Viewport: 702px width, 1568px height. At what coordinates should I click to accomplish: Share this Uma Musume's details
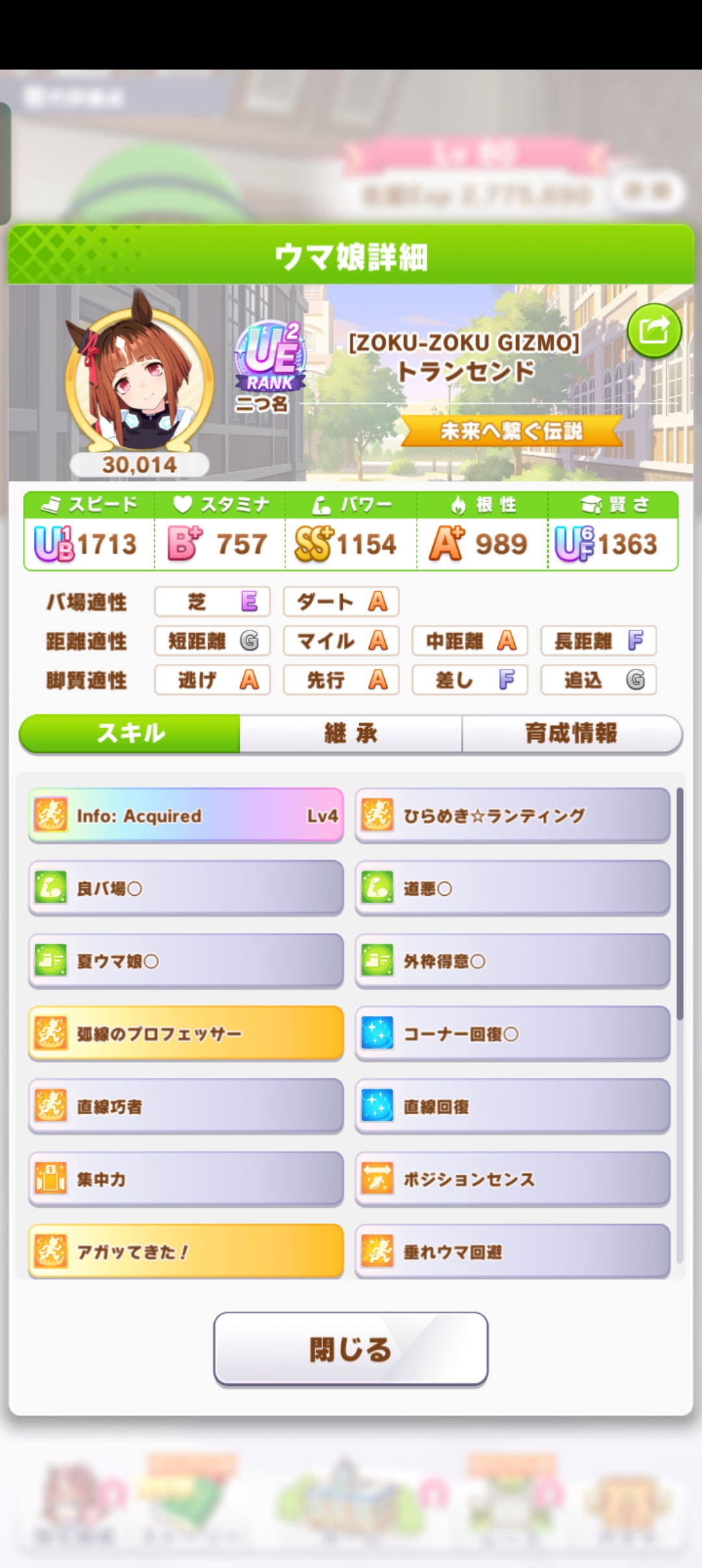(654, 332)
